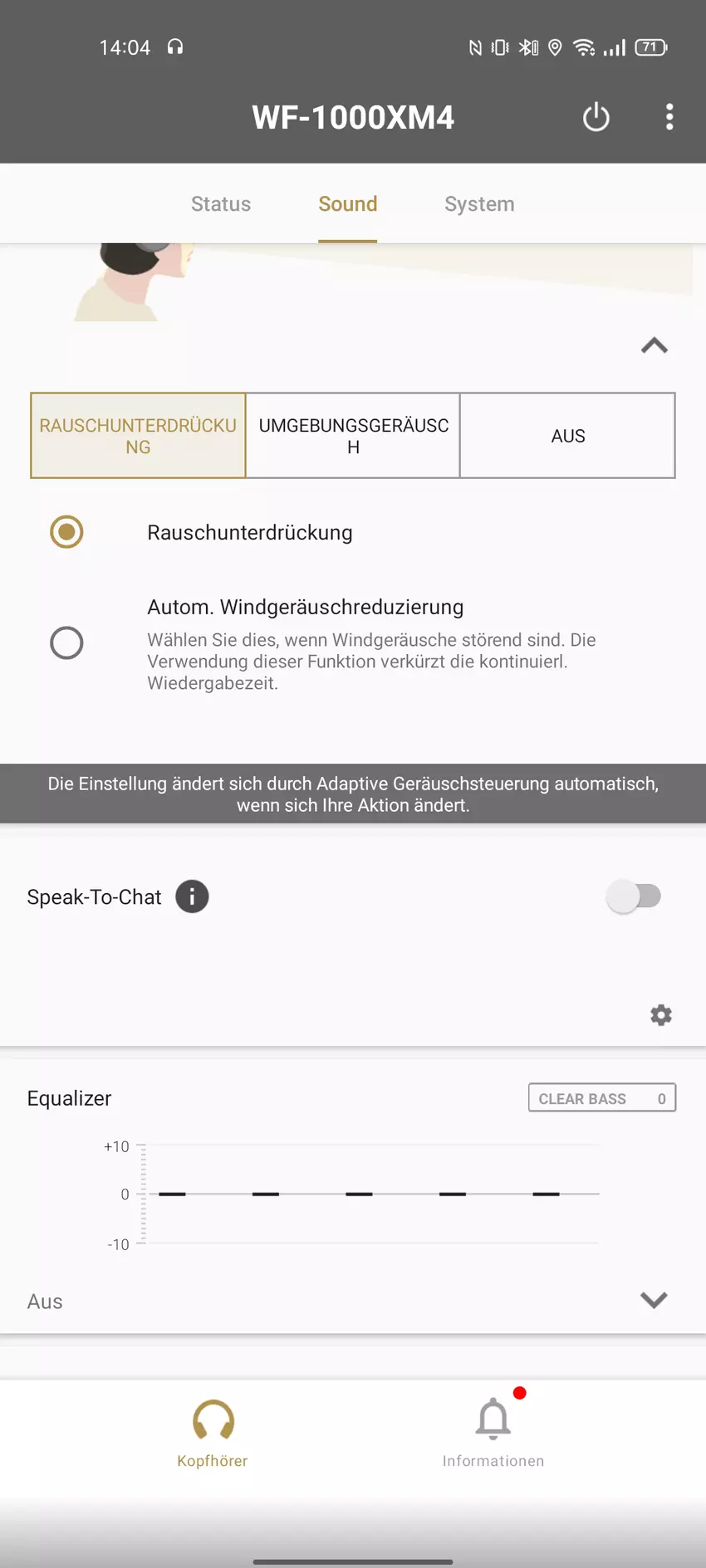Tap the power icon in the header

click(596, 117)
